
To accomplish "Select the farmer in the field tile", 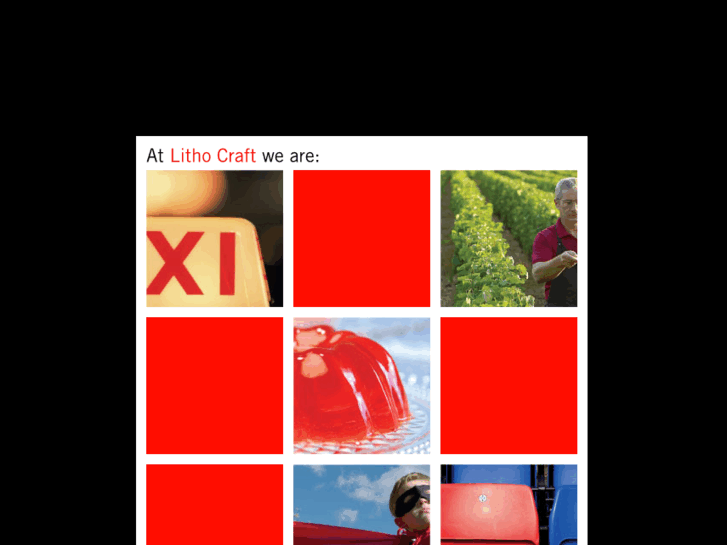I will coord(508,238).
